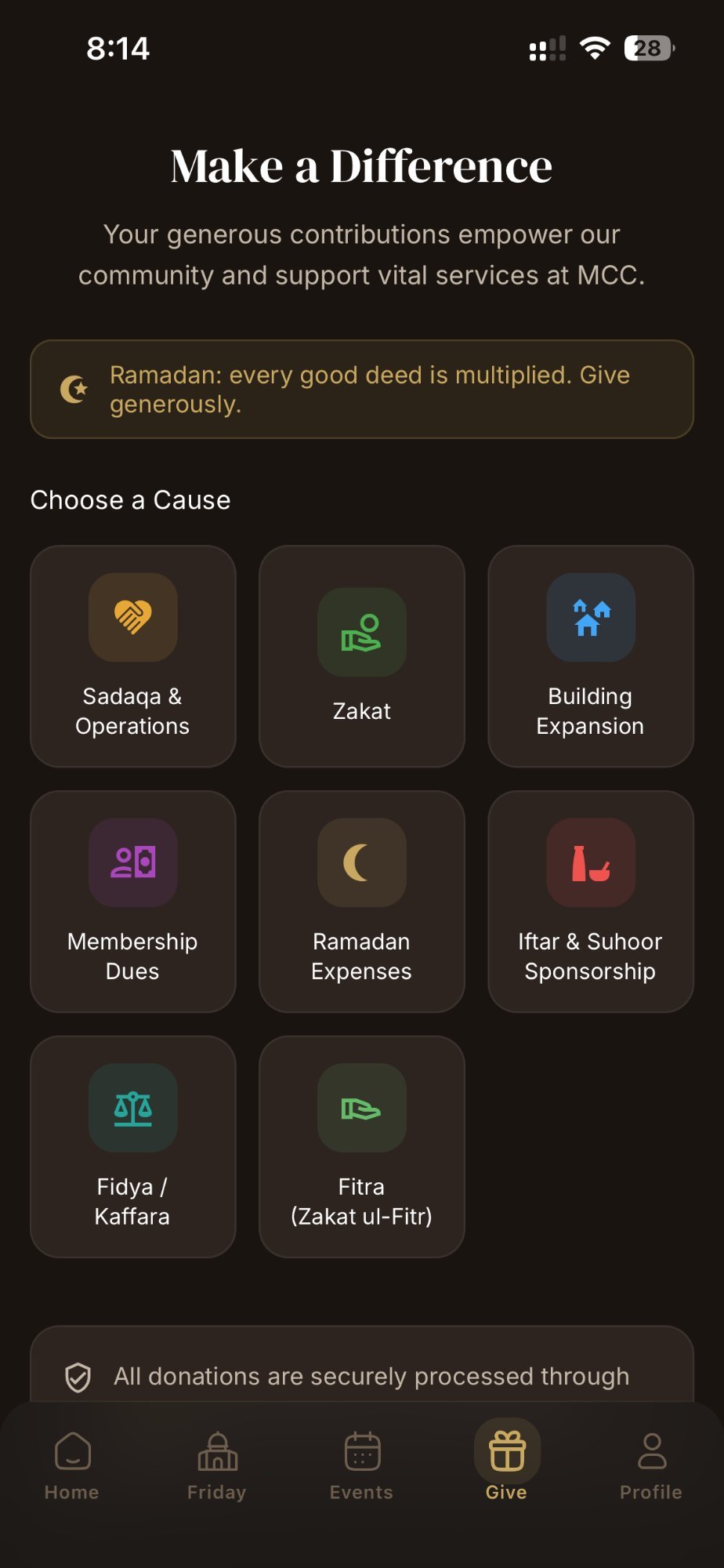Select the Ramadan Expenses crescent icon
This screenshot has width=724, height=1568.
(361, 862)
